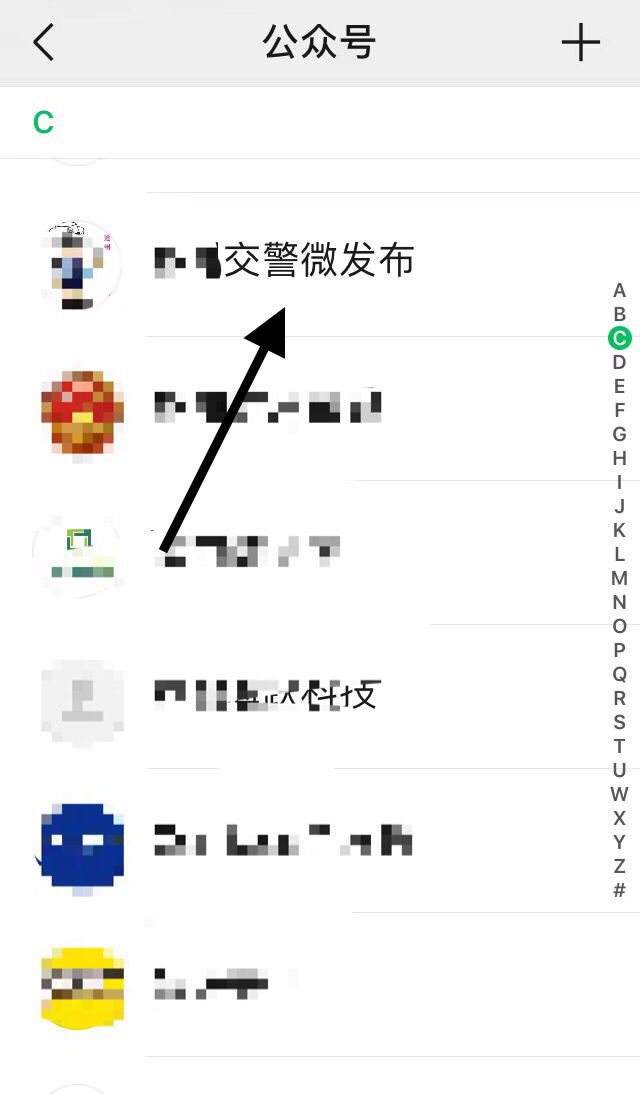Jump to letter Z in the index
The width and height of the screenshot is (640, 1094).
tap(619, 866)
